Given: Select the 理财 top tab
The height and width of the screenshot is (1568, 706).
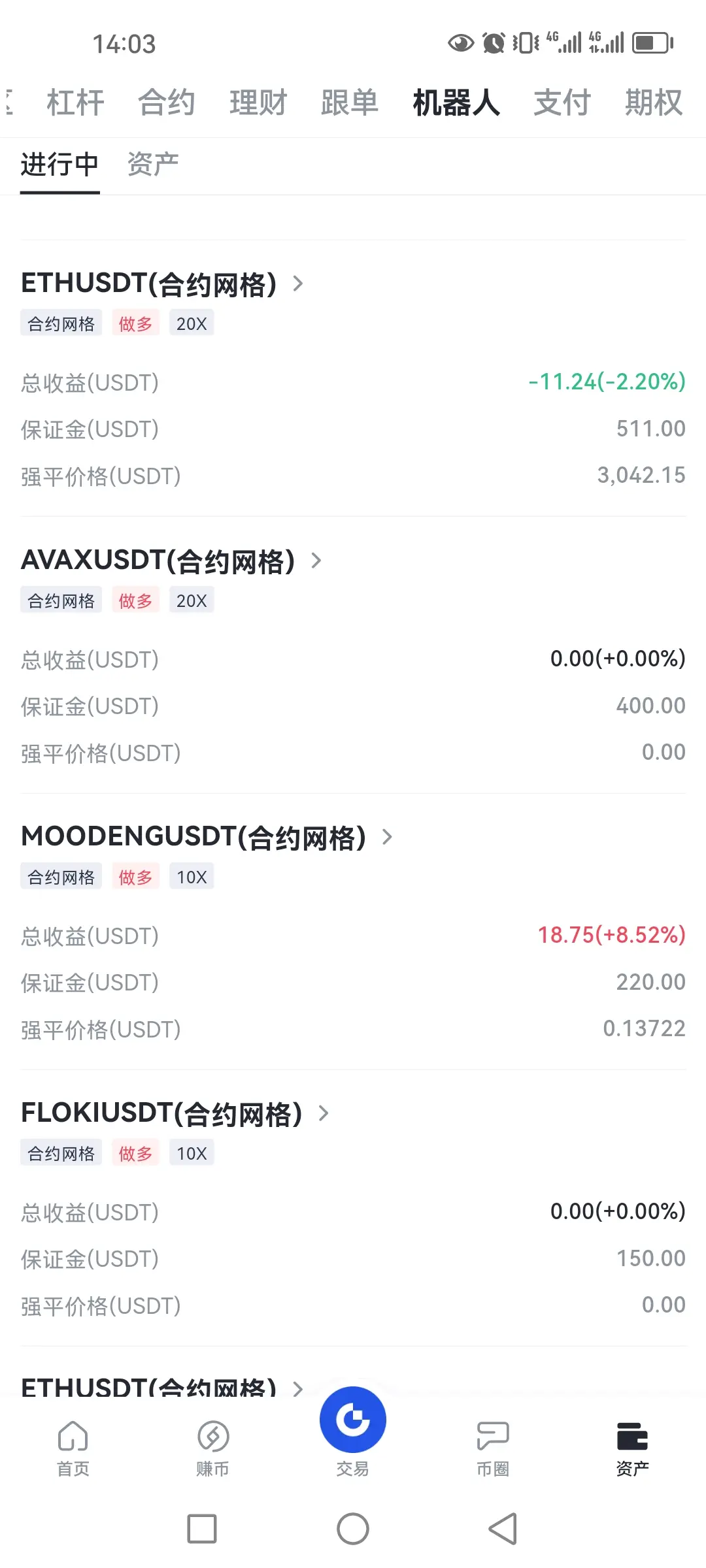Looking at the screenshot, I should tap(258, 103).
